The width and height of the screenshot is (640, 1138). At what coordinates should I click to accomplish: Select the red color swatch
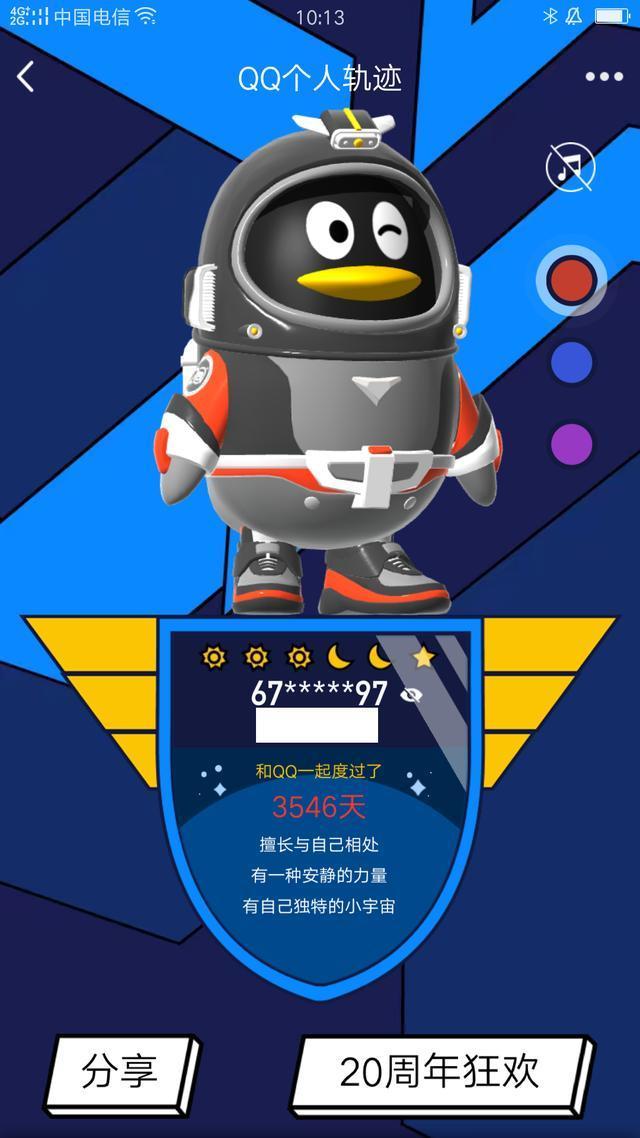tap(571, 281)
